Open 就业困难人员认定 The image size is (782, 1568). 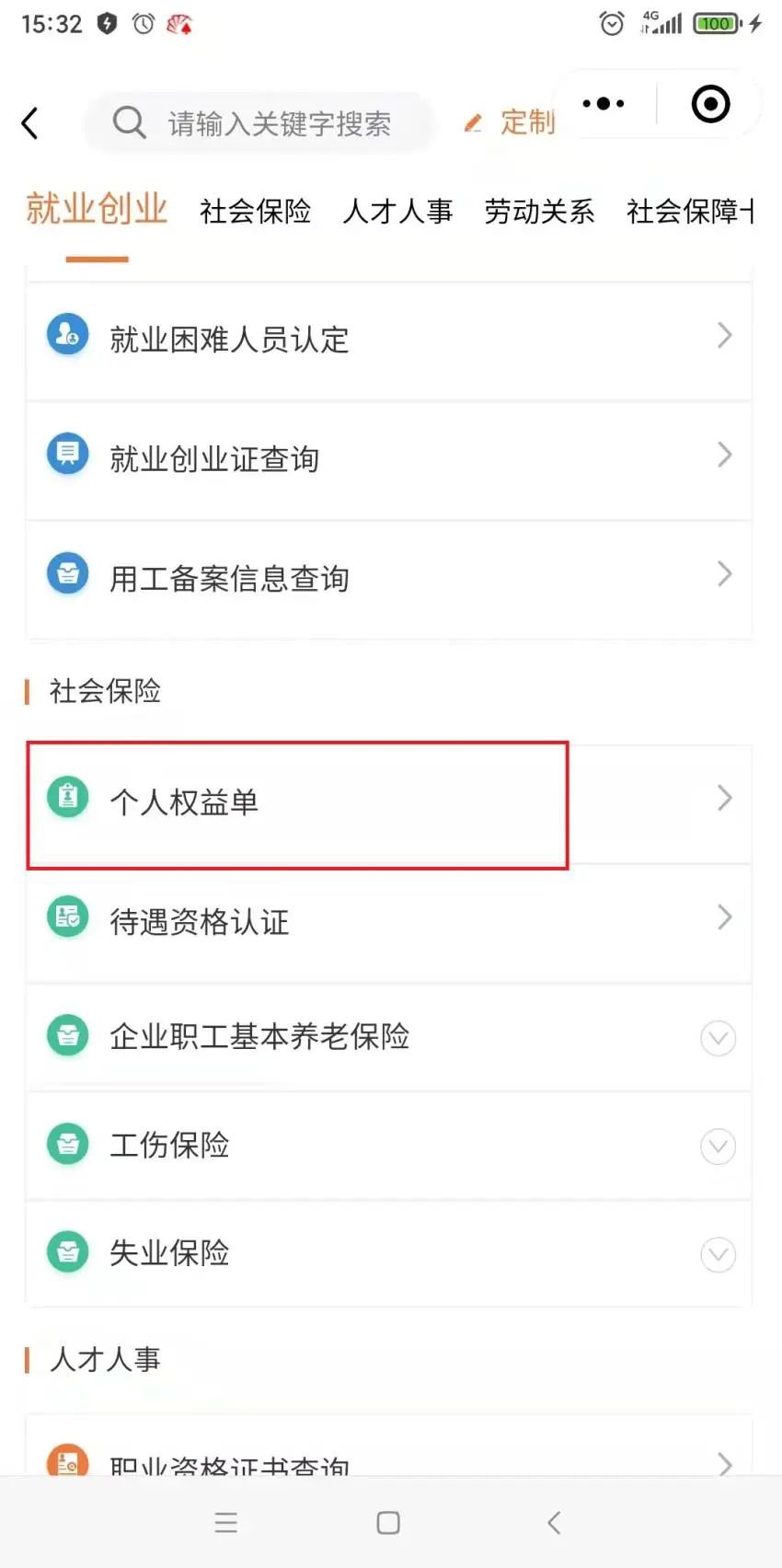click(388, 340)
